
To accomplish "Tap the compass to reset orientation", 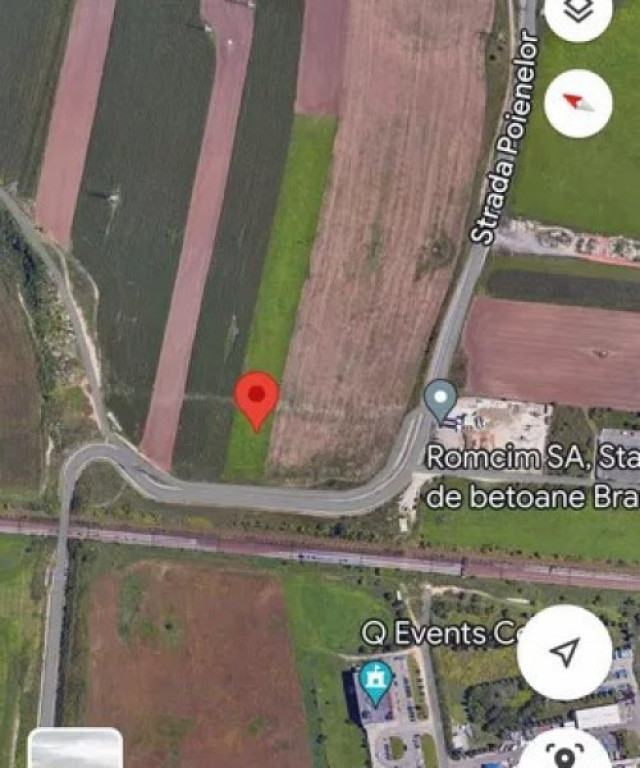I will pyautogui.click(x=579, y=103).
